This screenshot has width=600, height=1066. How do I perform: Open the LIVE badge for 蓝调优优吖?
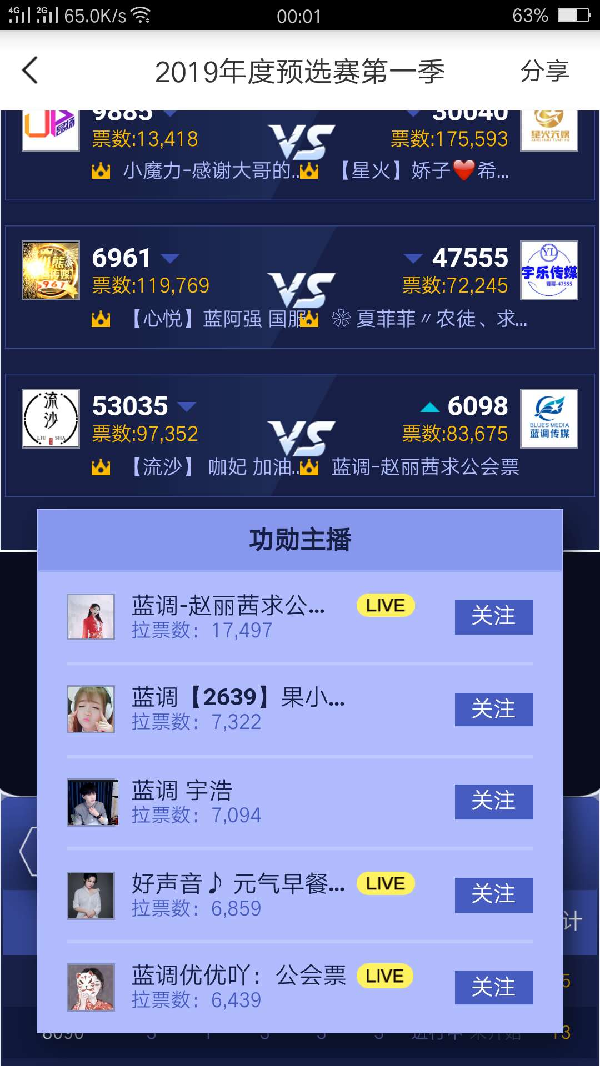click(385, 976)
